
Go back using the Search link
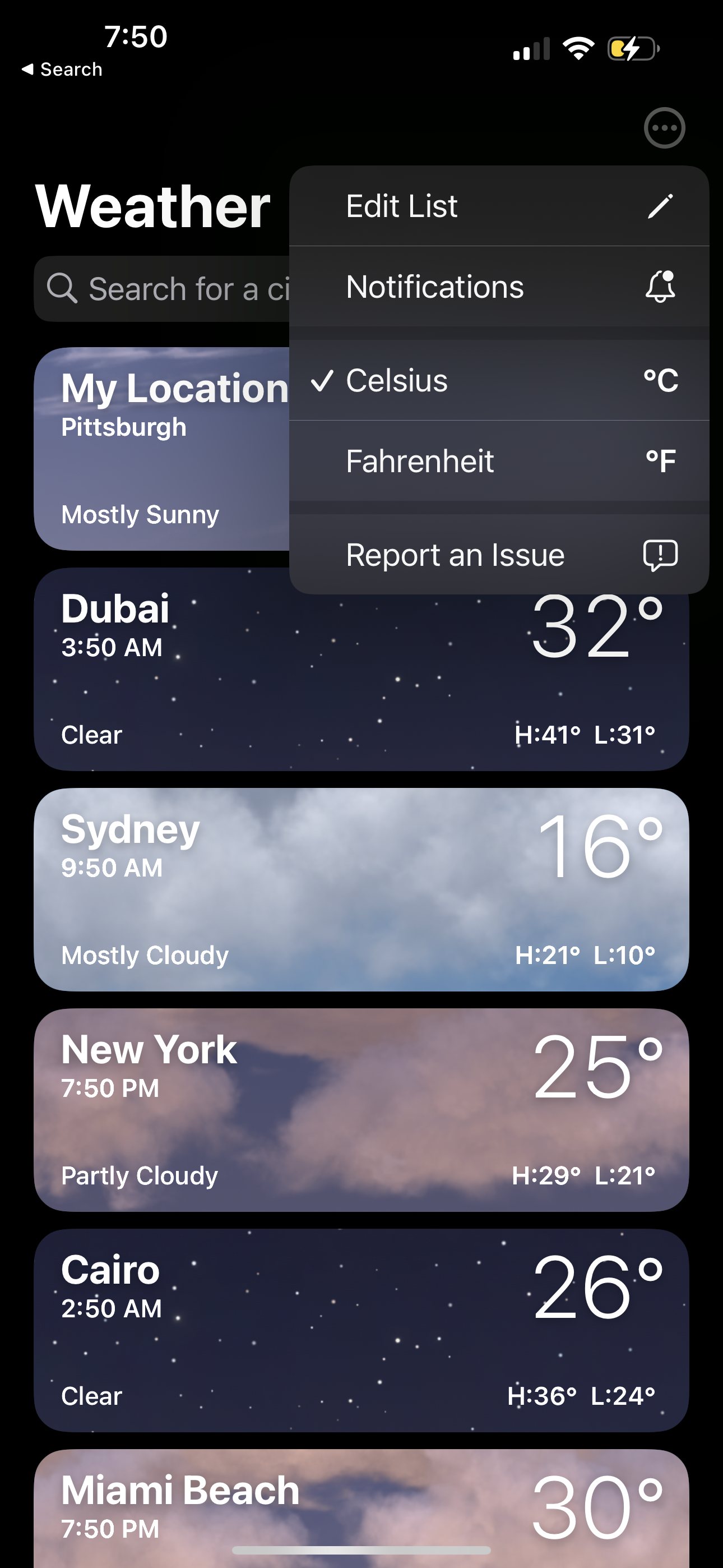pos(61,69)
